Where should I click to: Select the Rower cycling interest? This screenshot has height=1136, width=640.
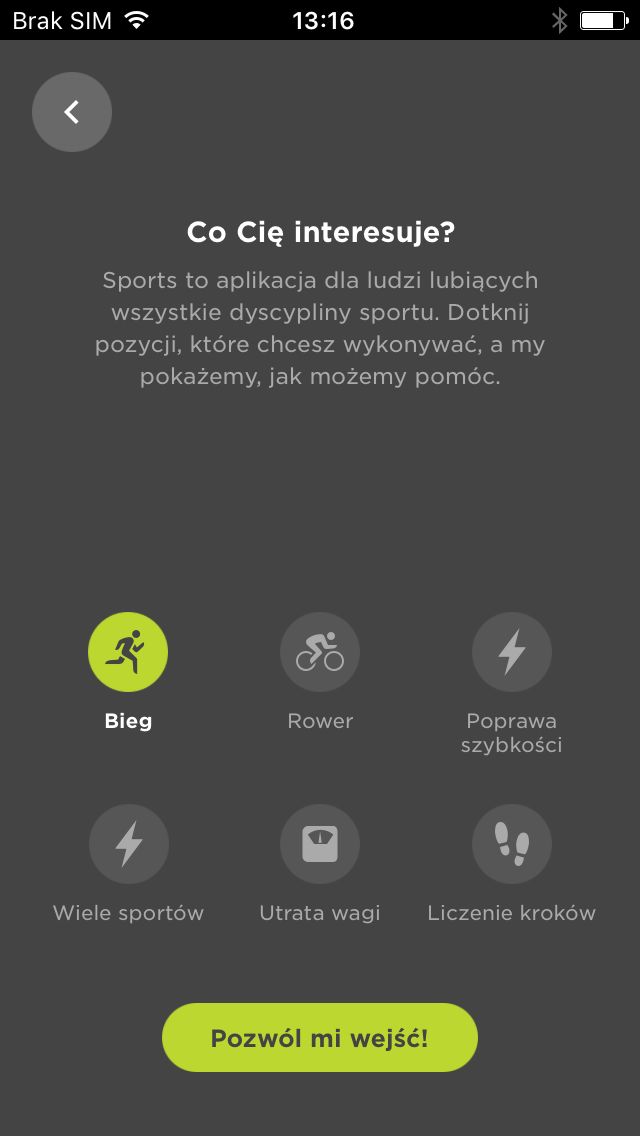[320, 652]
